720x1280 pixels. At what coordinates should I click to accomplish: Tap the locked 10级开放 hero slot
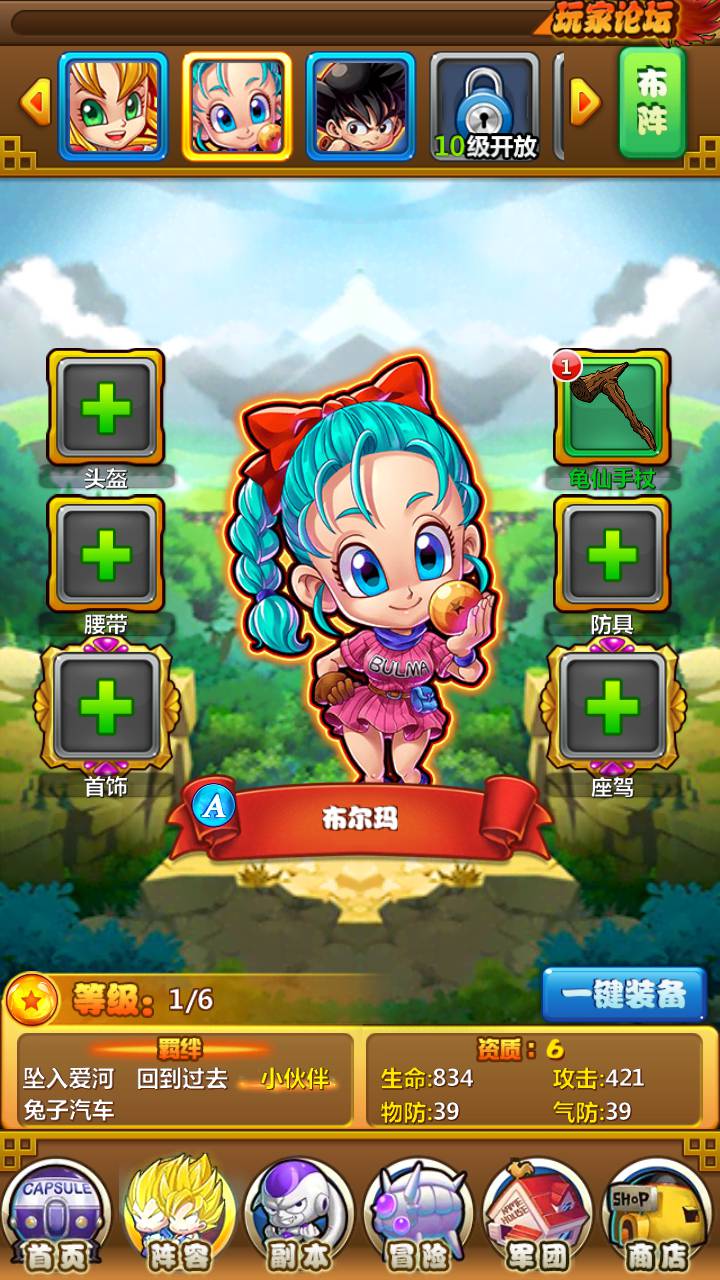[485, 106]
